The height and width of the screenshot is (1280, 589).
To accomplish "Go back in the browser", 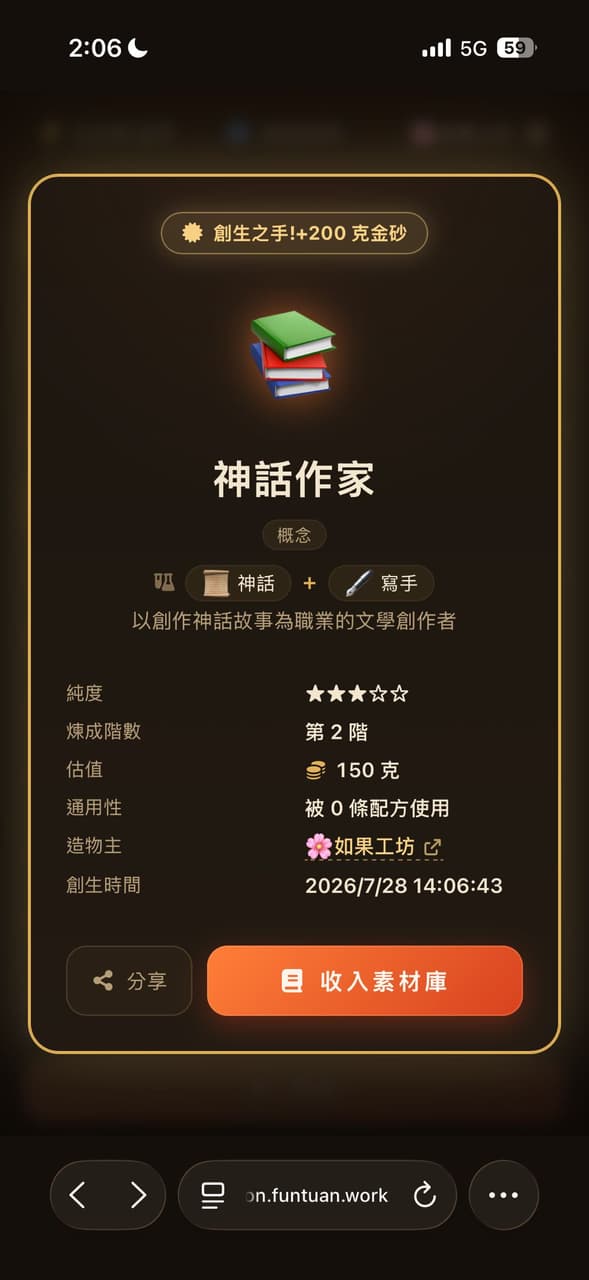I will [78, 1195].
